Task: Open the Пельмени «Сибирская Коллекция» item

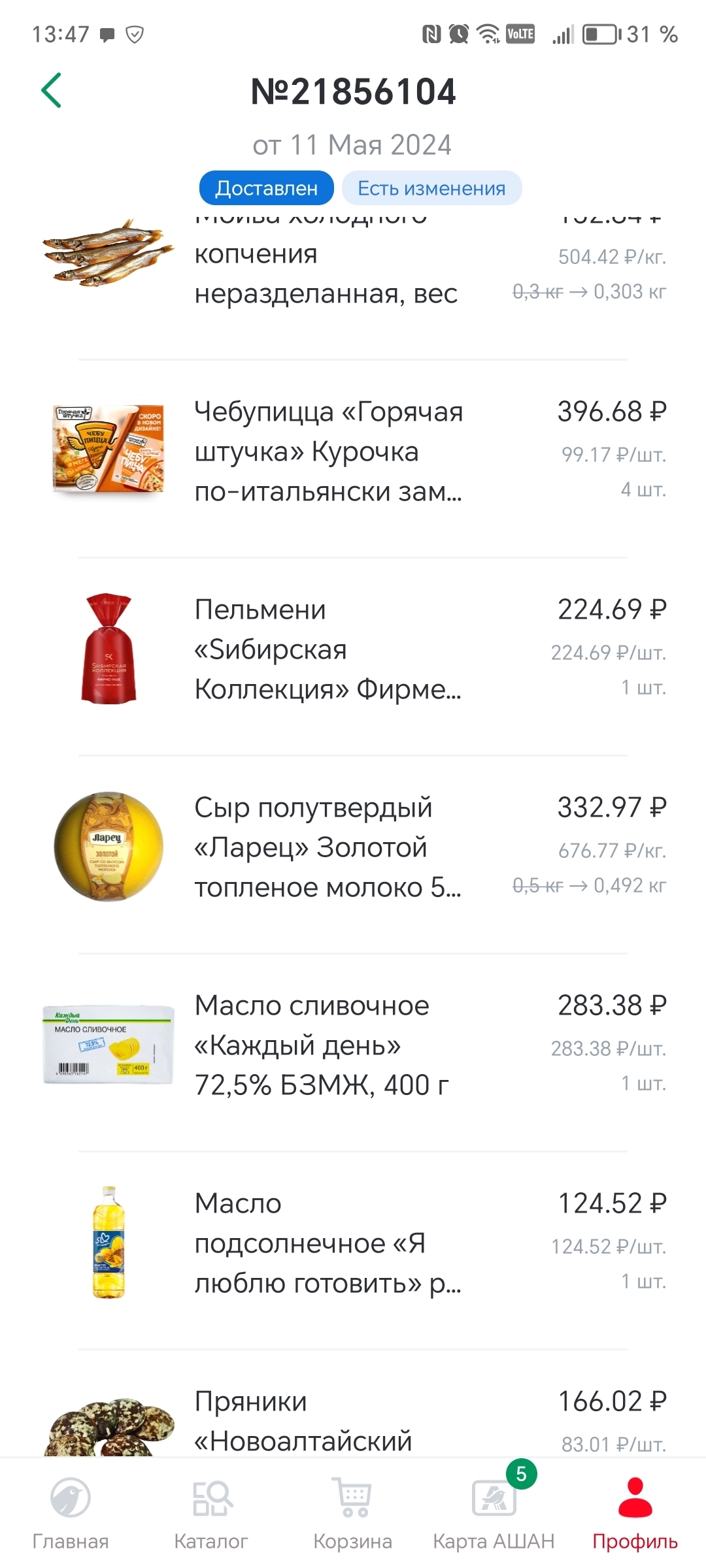Action: point(328,649)
